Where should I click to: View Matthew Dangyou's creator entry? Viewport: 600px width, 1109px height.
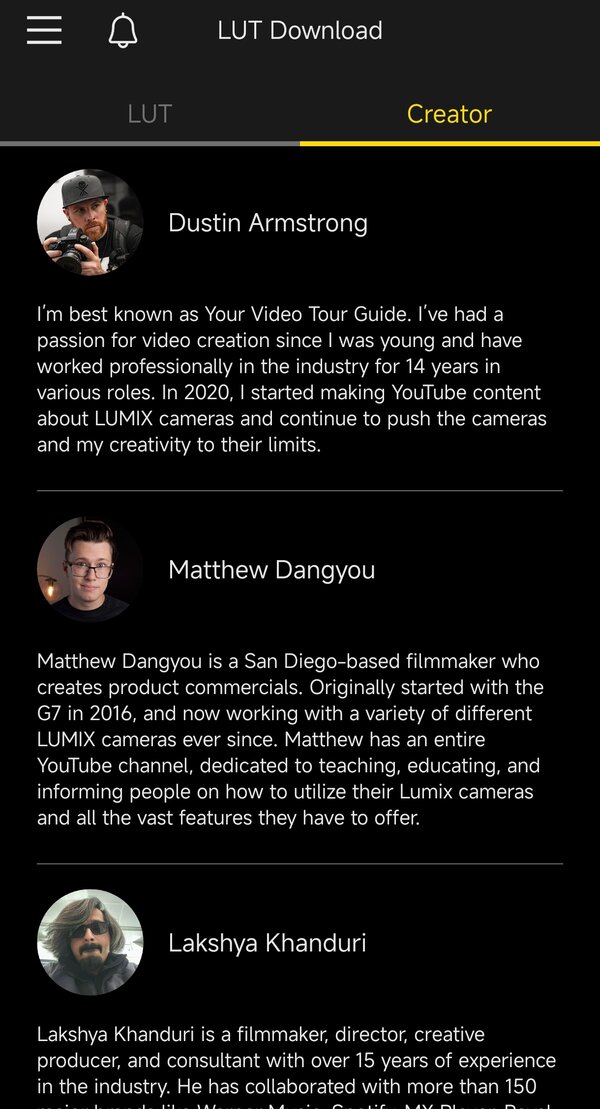point(271,570)
